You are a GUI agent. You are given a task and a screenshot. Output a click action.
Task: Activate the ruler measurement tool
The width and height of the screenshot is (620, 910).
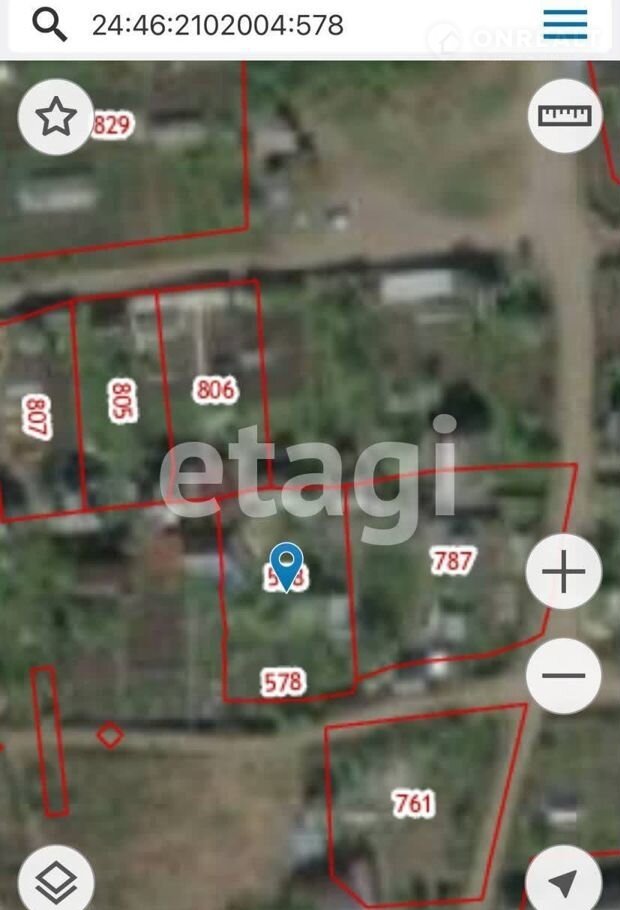[565, 116]
